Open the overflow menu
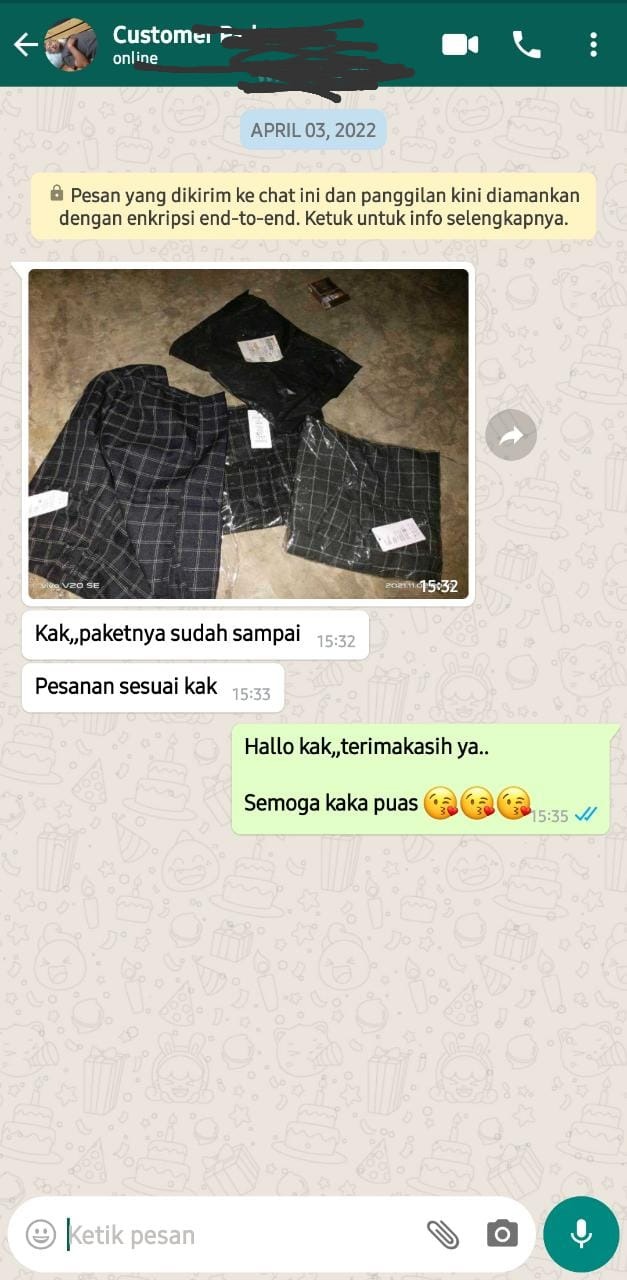Screen dimensions: 627x1280 tap(593, 45)
